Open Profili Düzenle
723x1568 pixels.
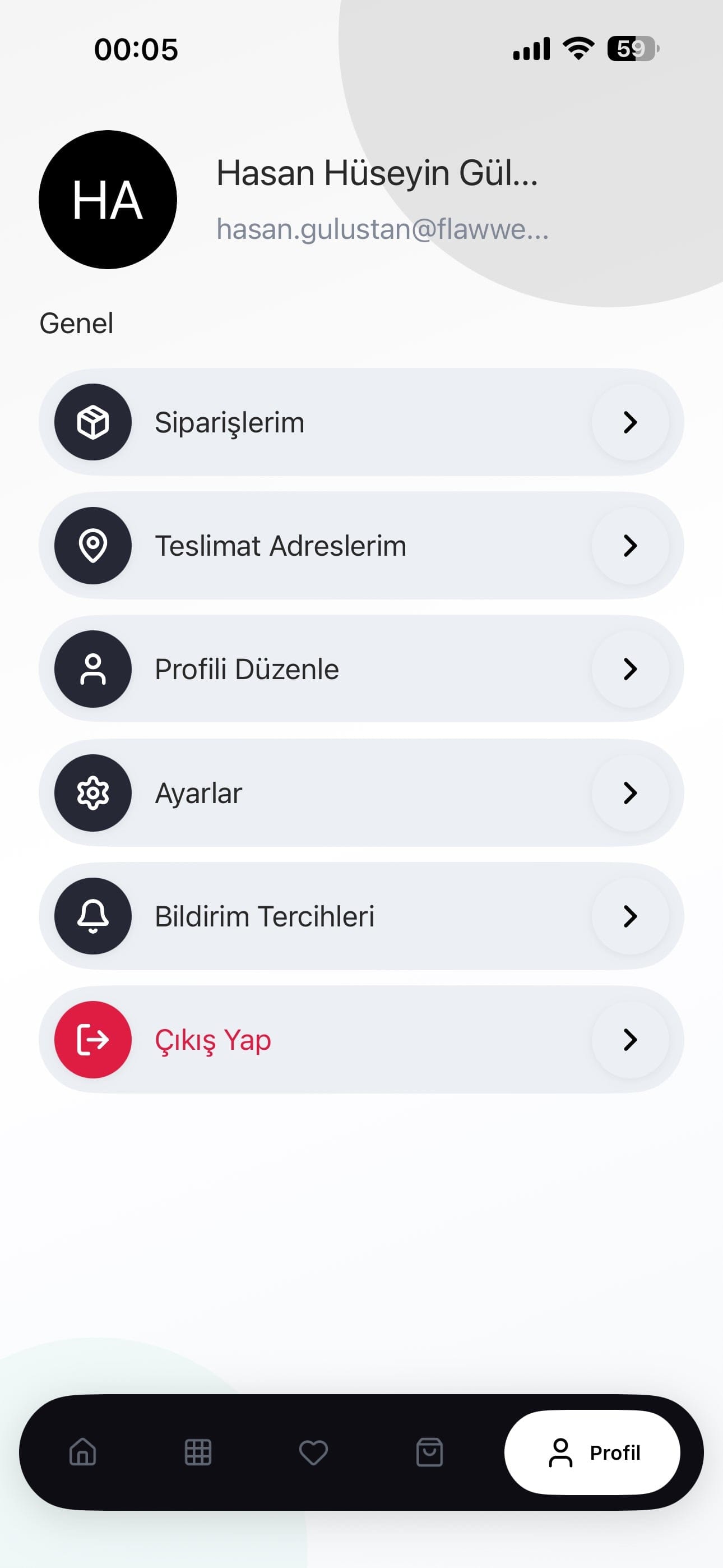click(247, 669)
